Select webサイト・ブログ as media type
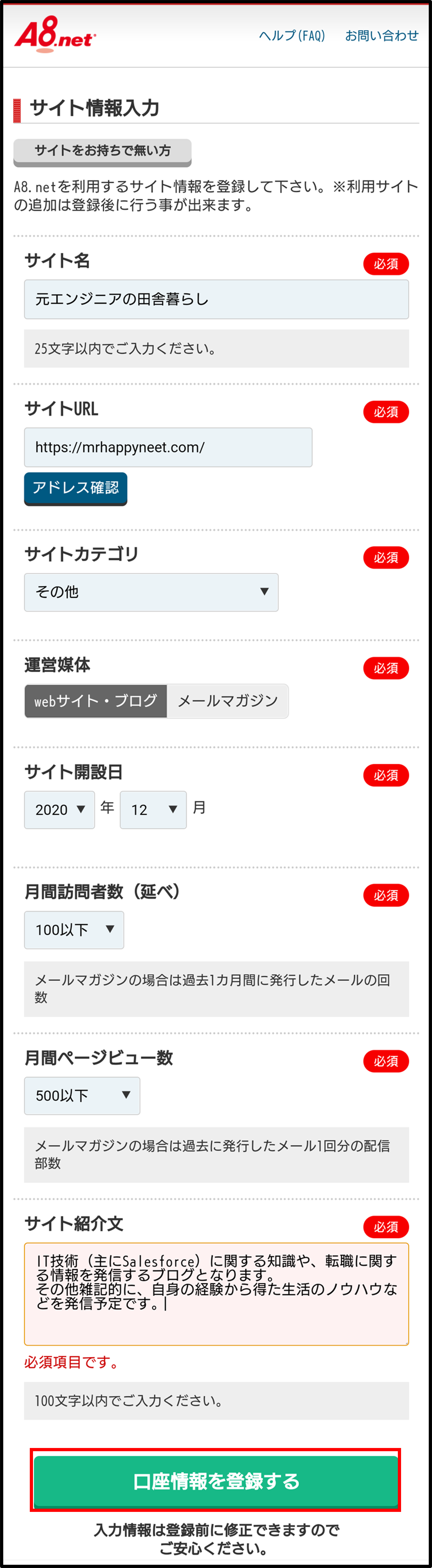 [96, 701]
